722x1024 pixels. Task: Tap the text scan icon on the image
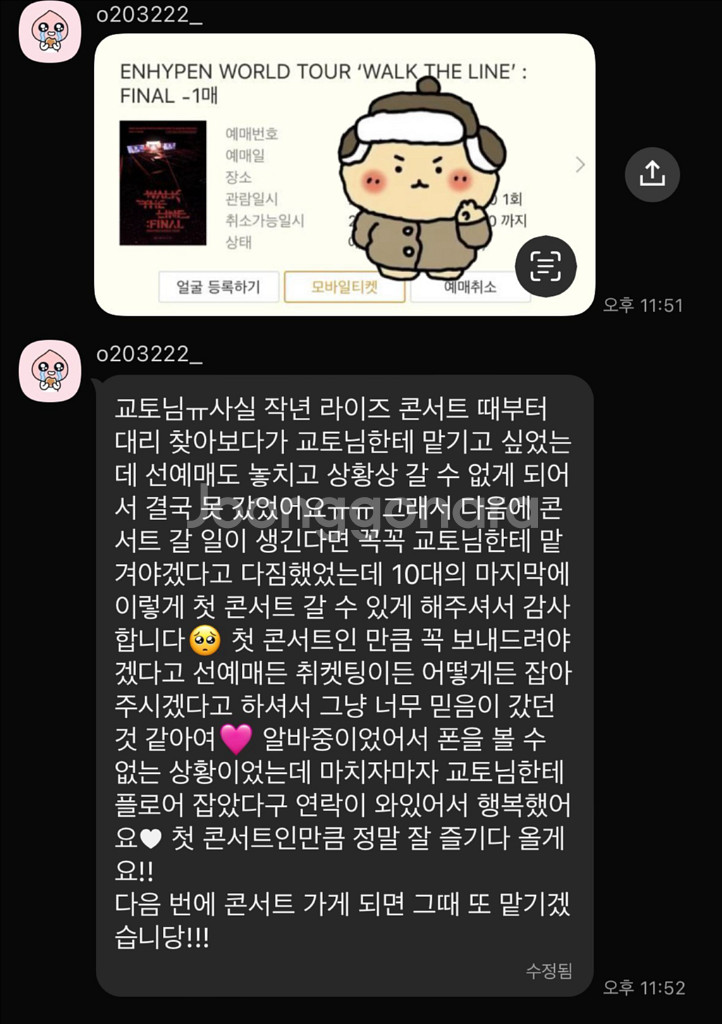point(546,264)
